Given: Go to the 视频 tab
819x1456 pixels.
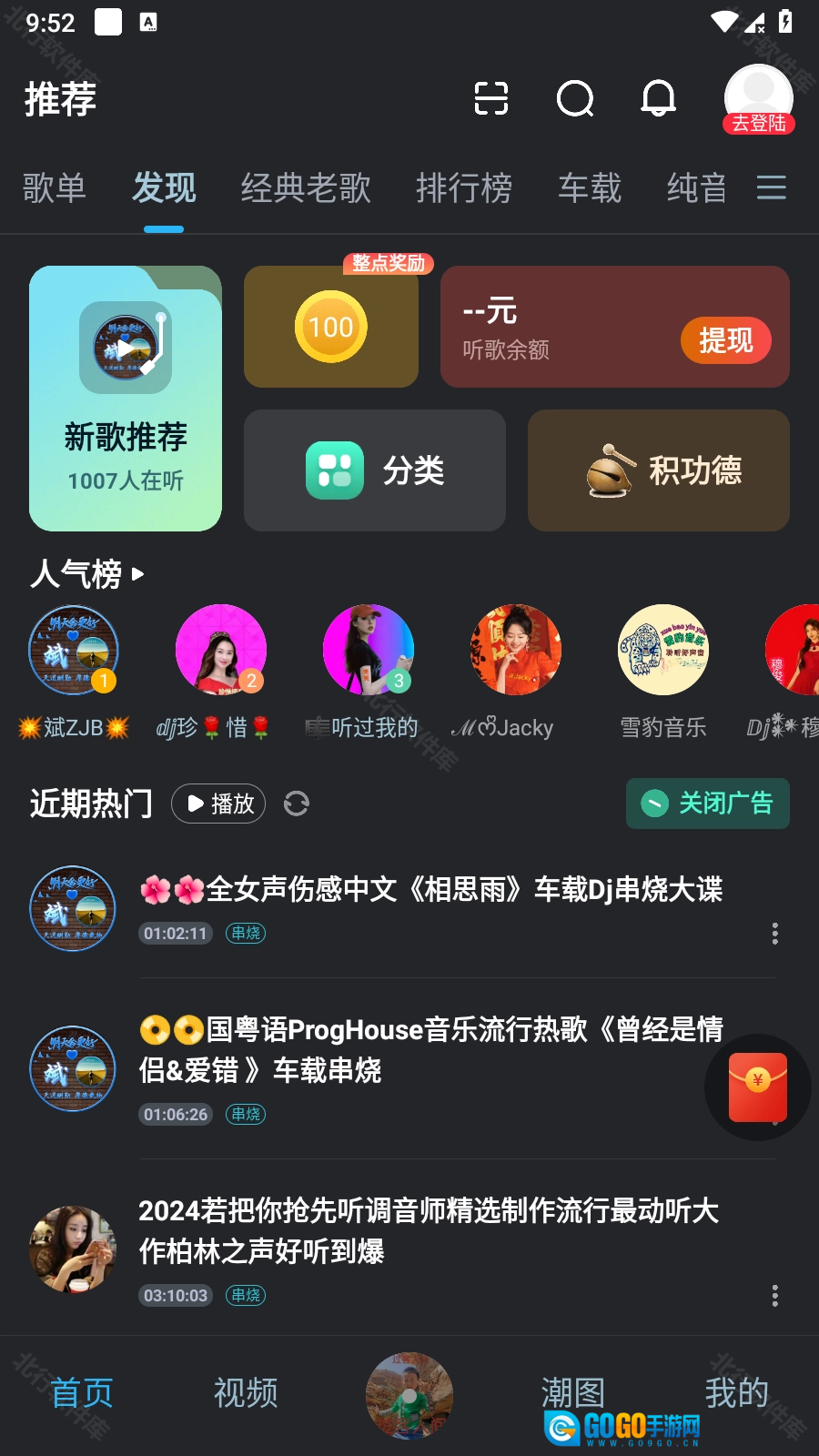Looking at the screenshot, I should (246, 1393).
